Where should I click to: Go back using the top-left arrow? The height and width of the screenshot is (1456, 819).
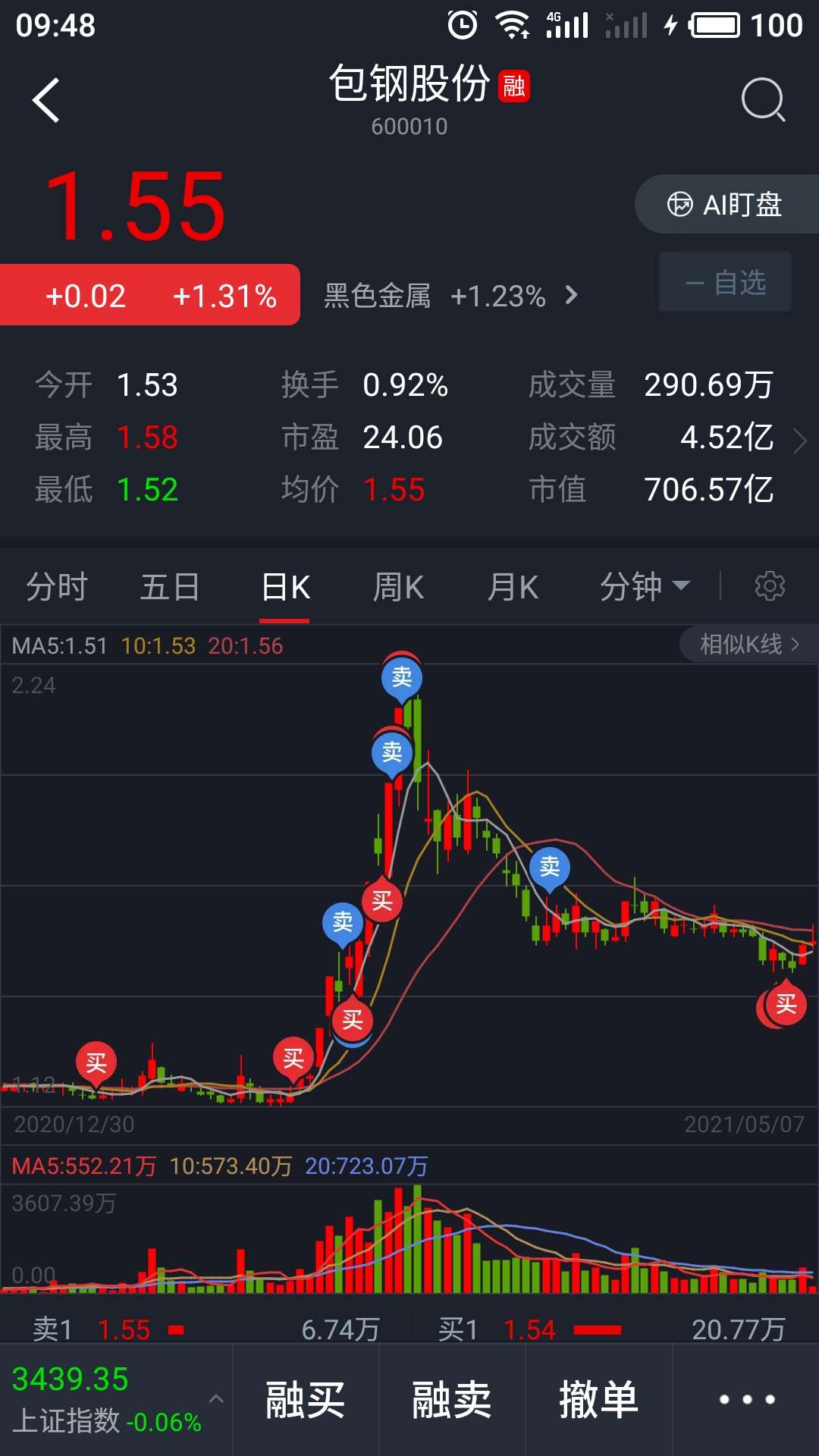46,100
